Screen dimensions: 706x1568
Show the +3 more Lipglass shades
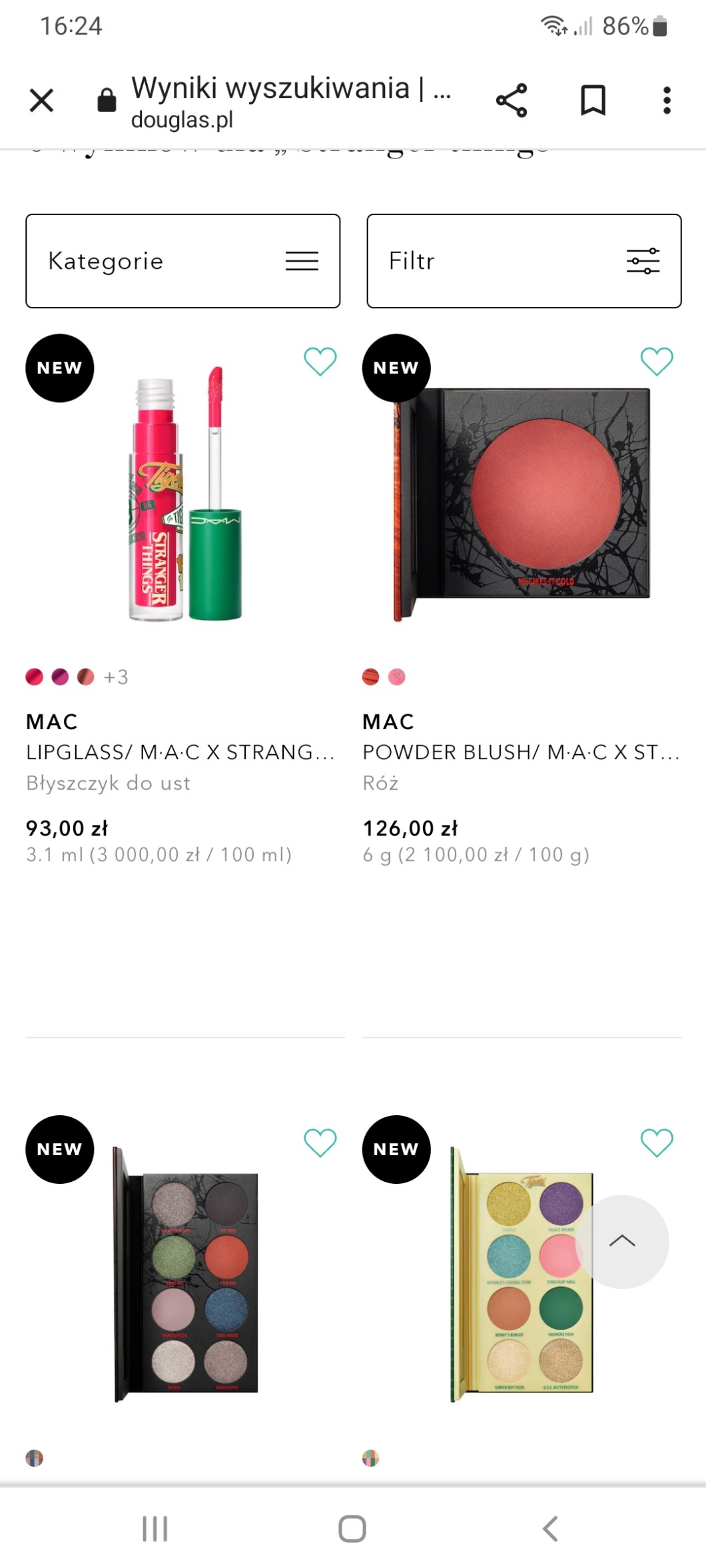(116, 677)
